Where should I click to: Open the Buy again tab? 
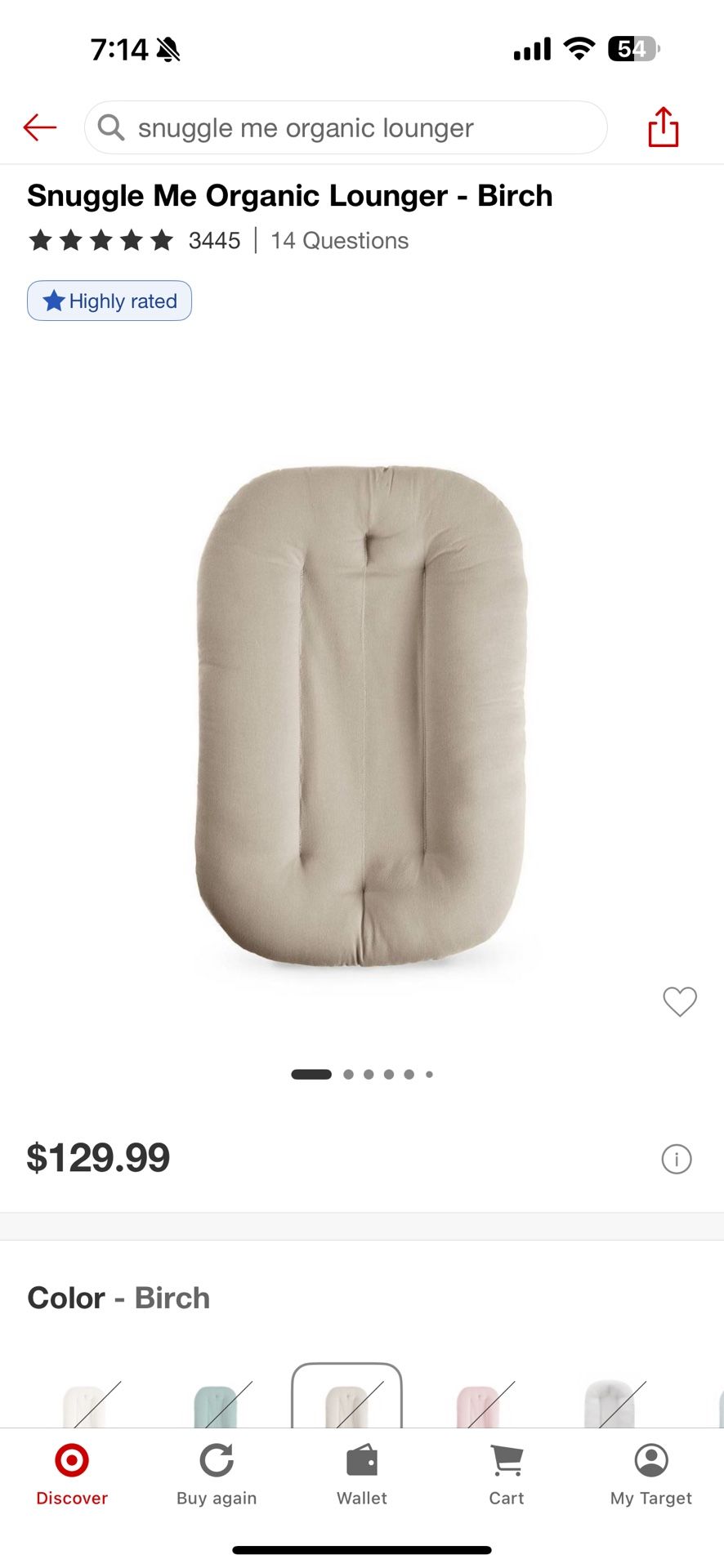click(217, 1475)
